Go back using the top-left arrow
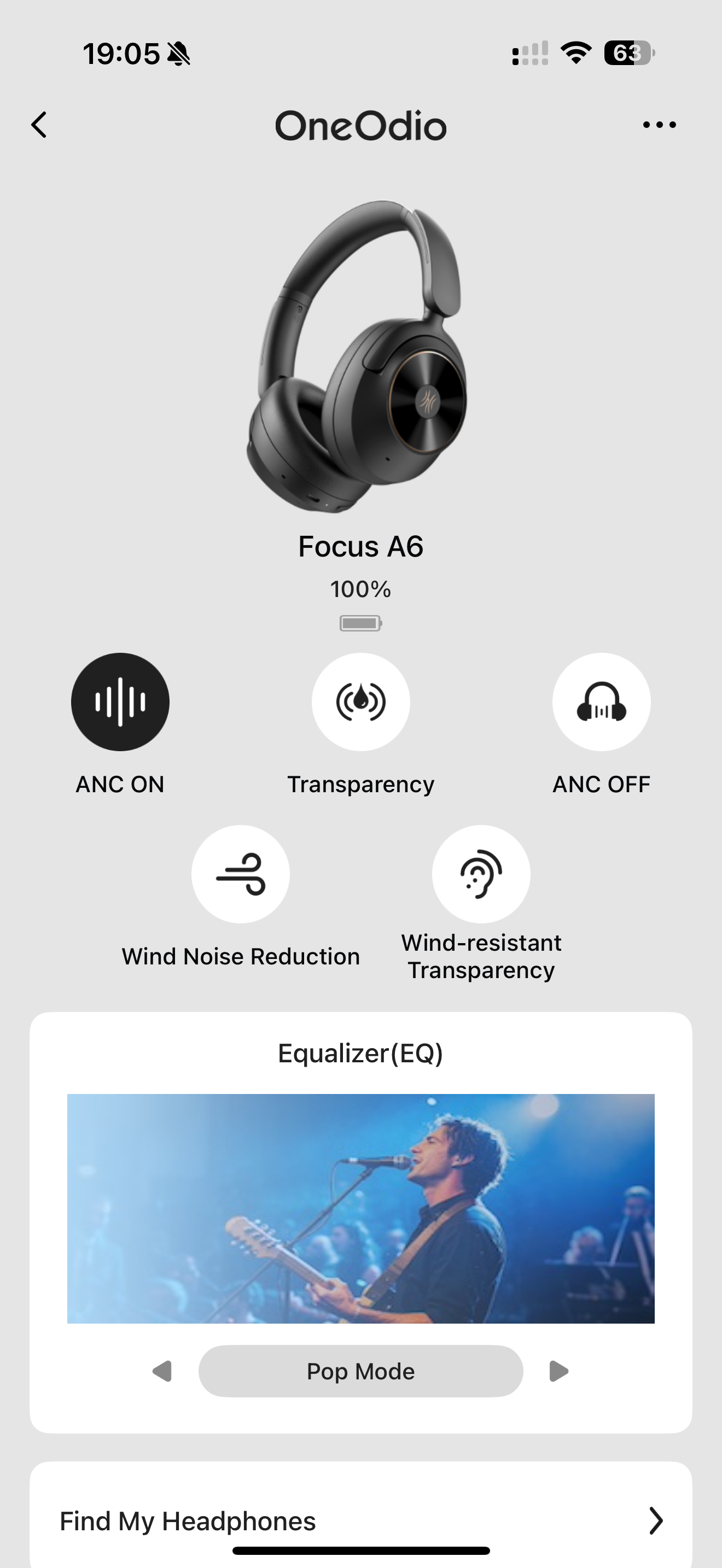 click(x=39, y=125)
